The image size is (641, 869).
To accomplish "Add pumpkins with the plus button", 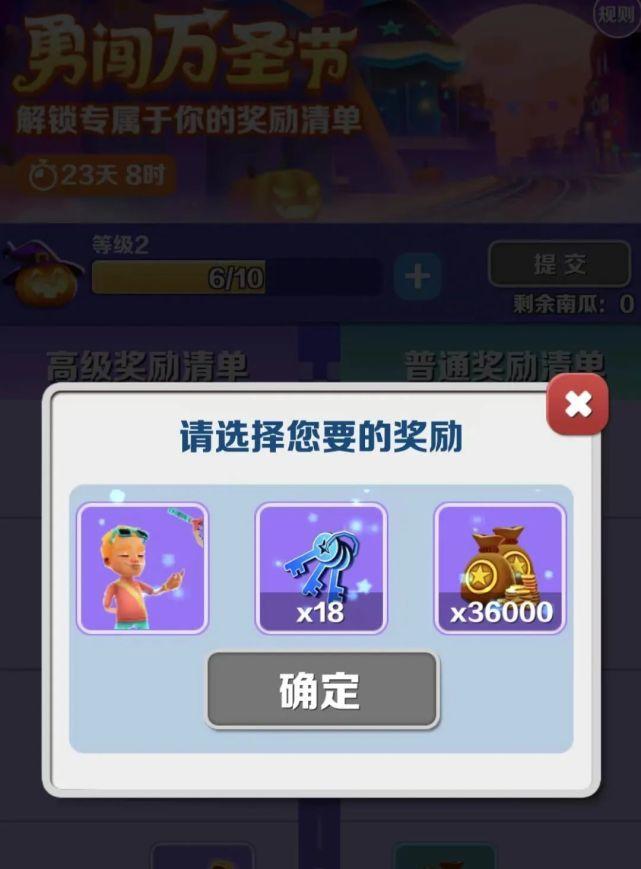I will pyautogui.click(x=417, y=277).
